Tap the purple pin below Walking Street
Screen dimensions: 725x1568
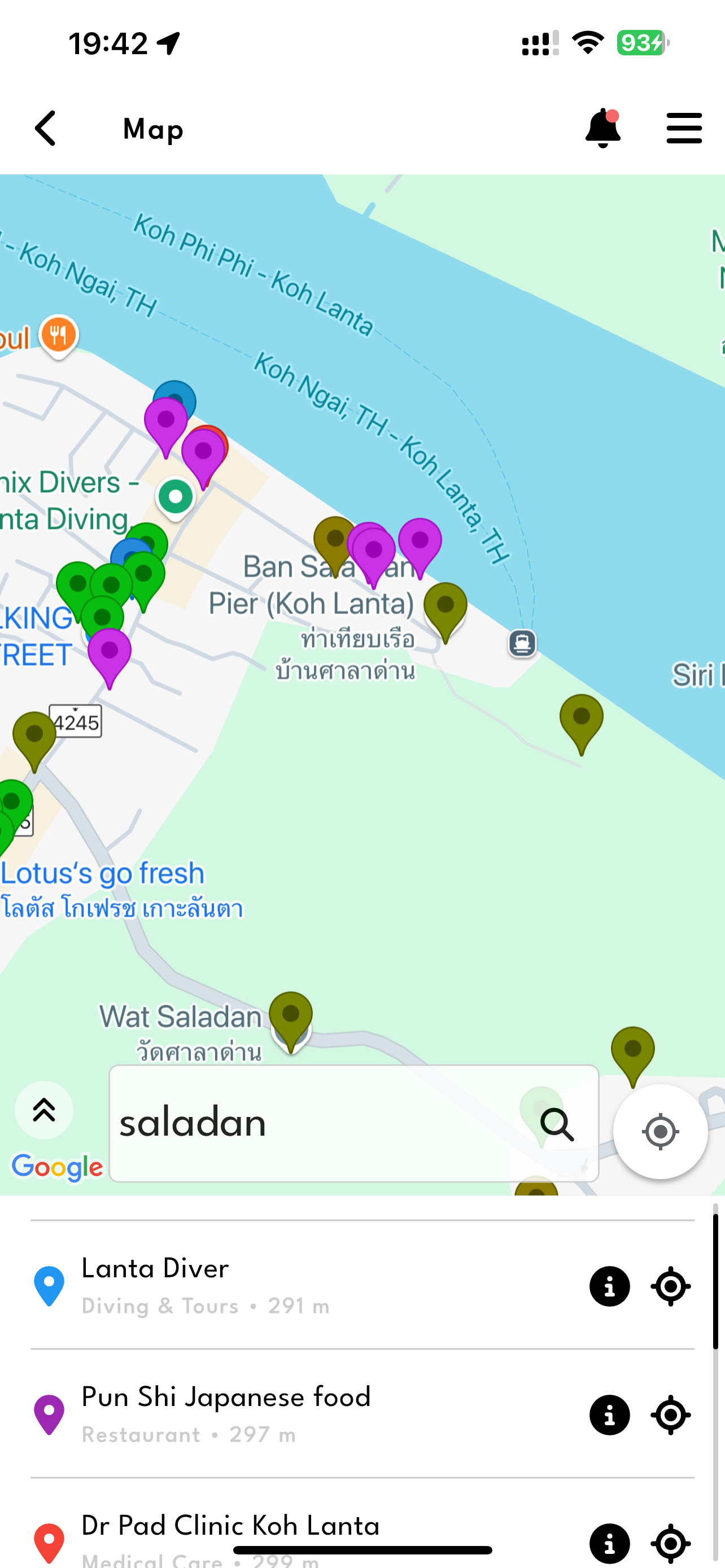coord(110,652)
